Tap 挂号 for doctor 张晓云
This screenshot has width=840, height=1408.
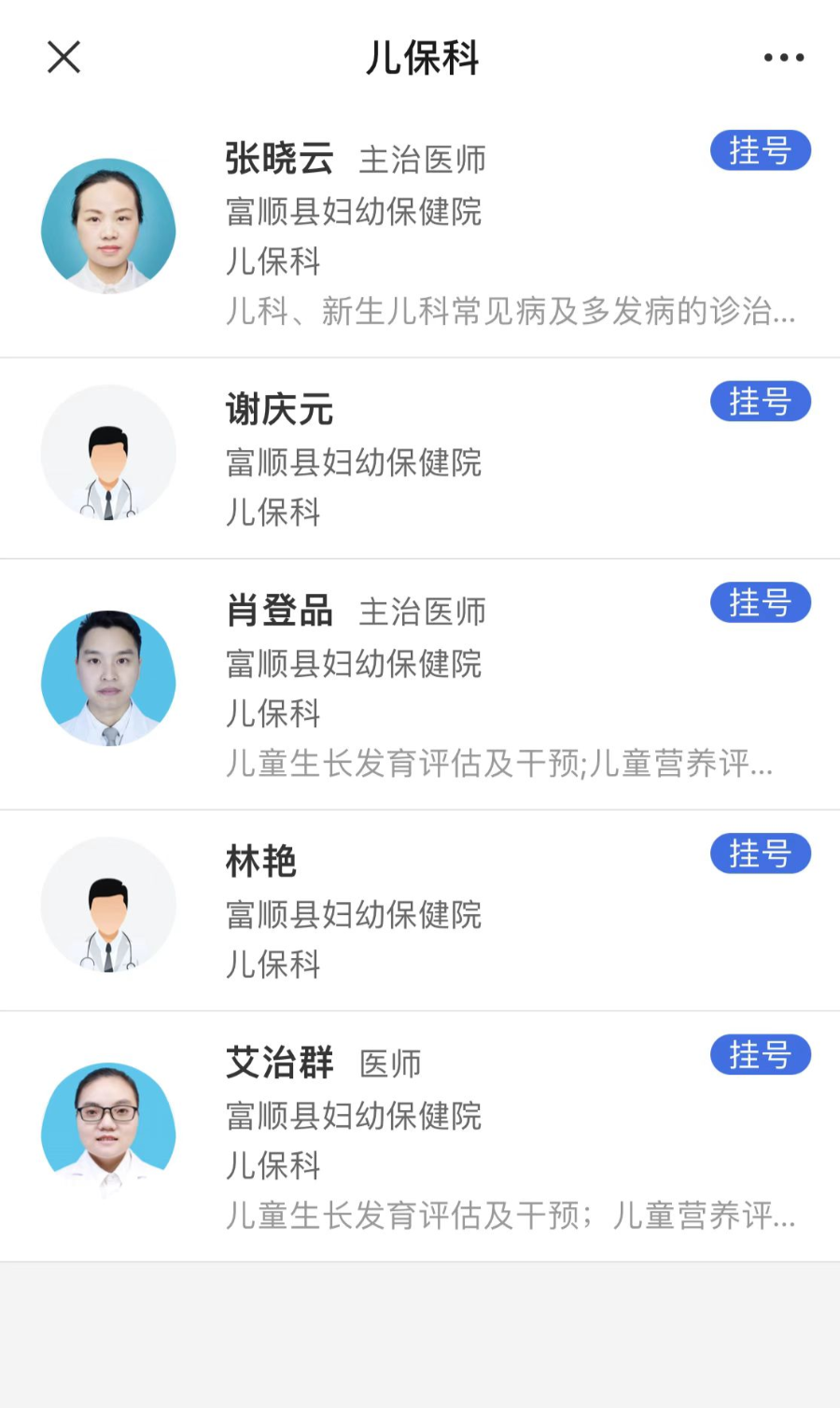[760, 150]
